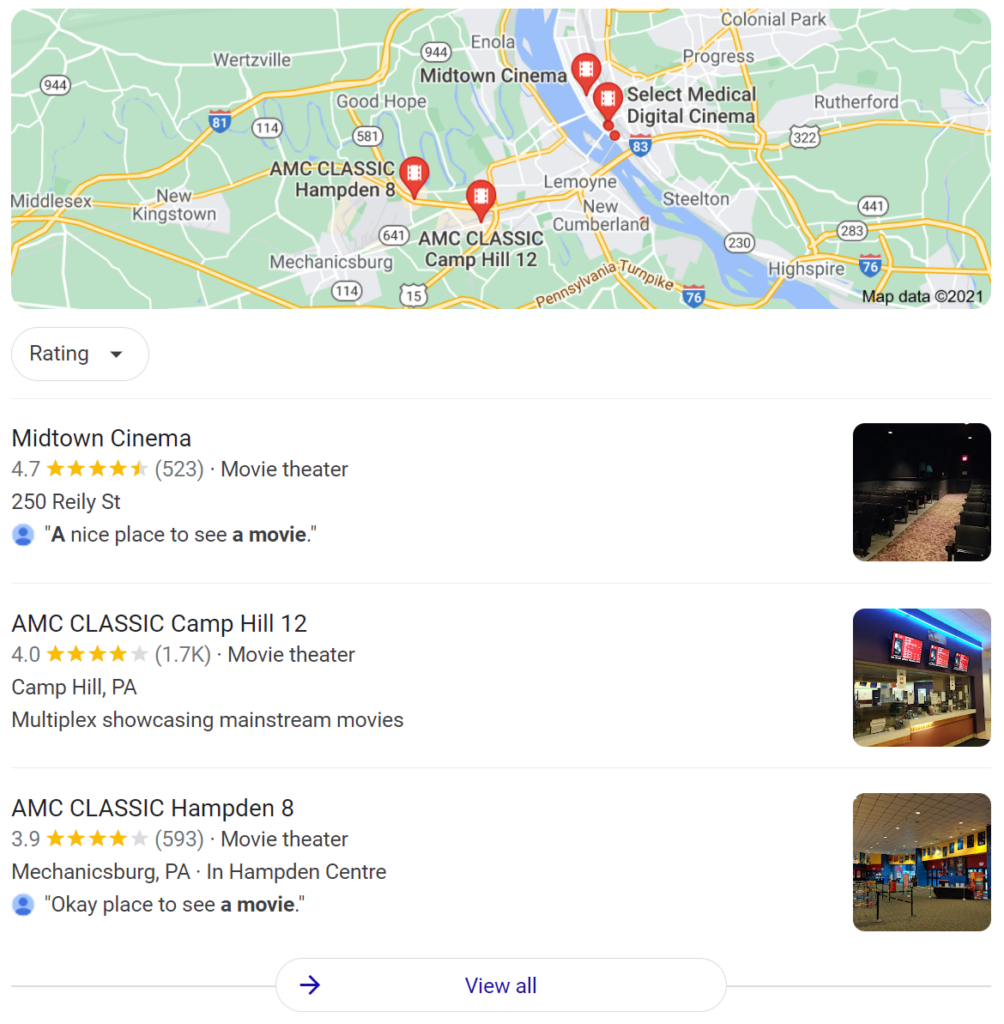The width and height of the screenshot is (1004, 1024).
Task: View AMC CLASSIC Hampden 8's photo
Action: pyautogui.click(x=921, y=862)
